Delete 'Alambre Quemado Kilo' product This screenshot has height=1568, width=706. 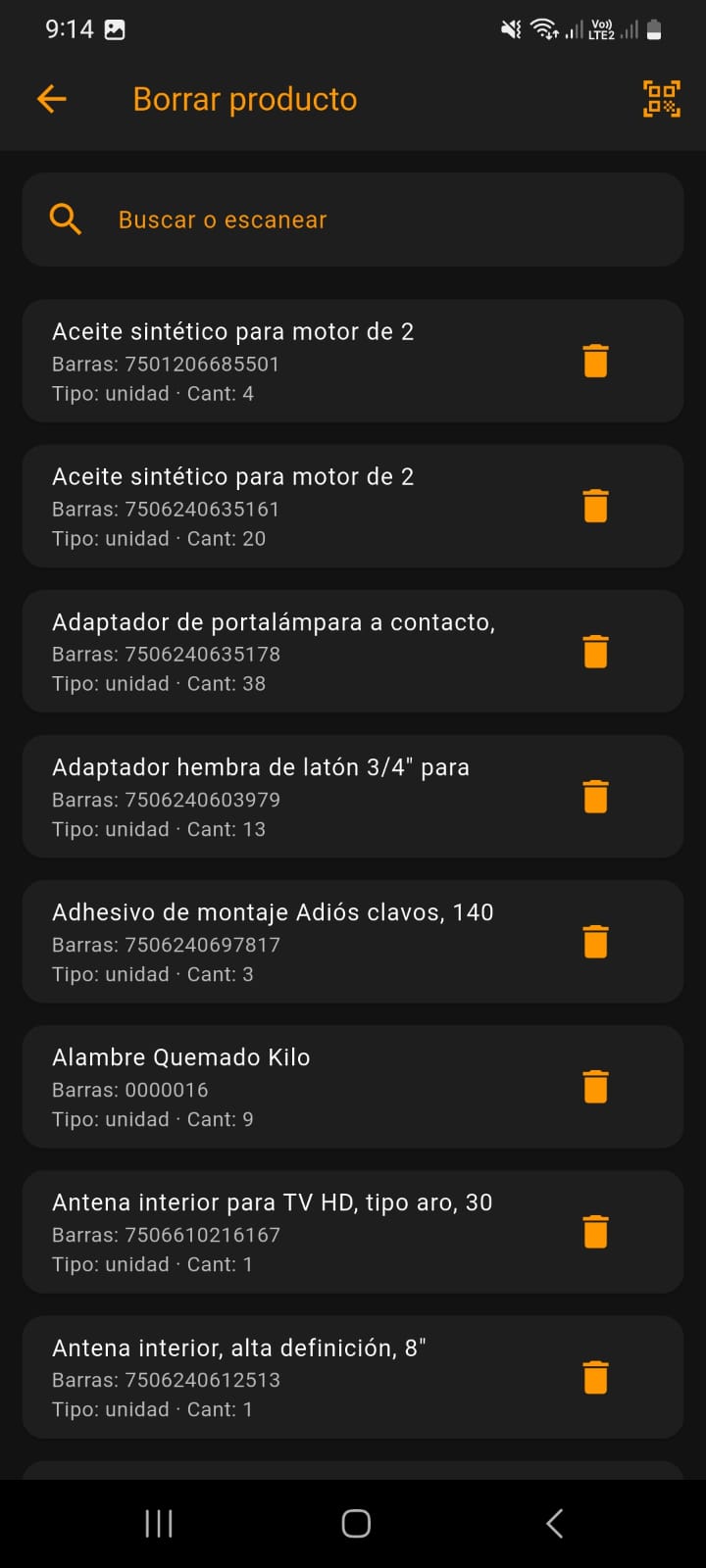click(x=595, y=1086)
